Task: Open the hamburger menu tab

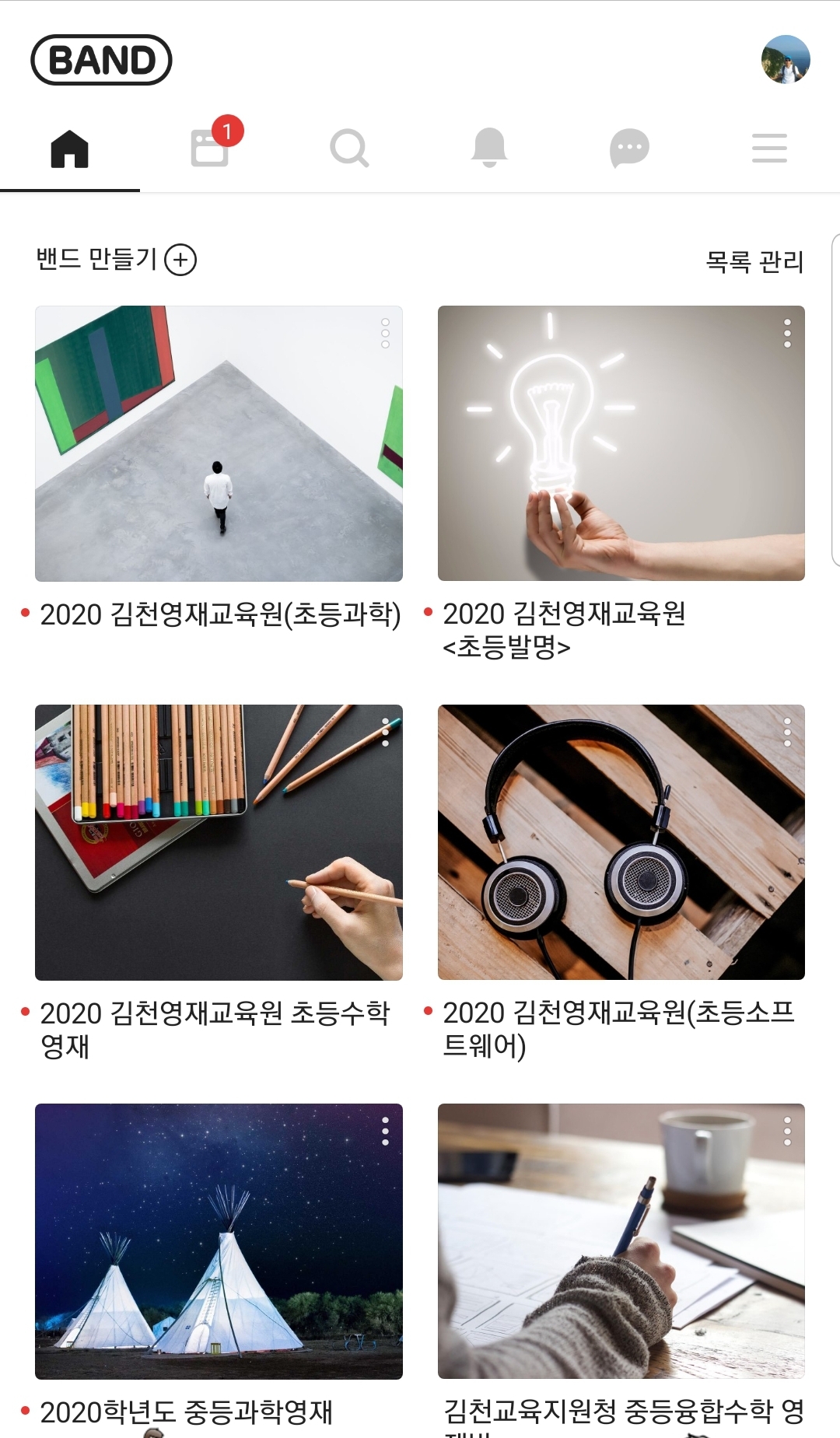Action: click(x=769, y=148)
